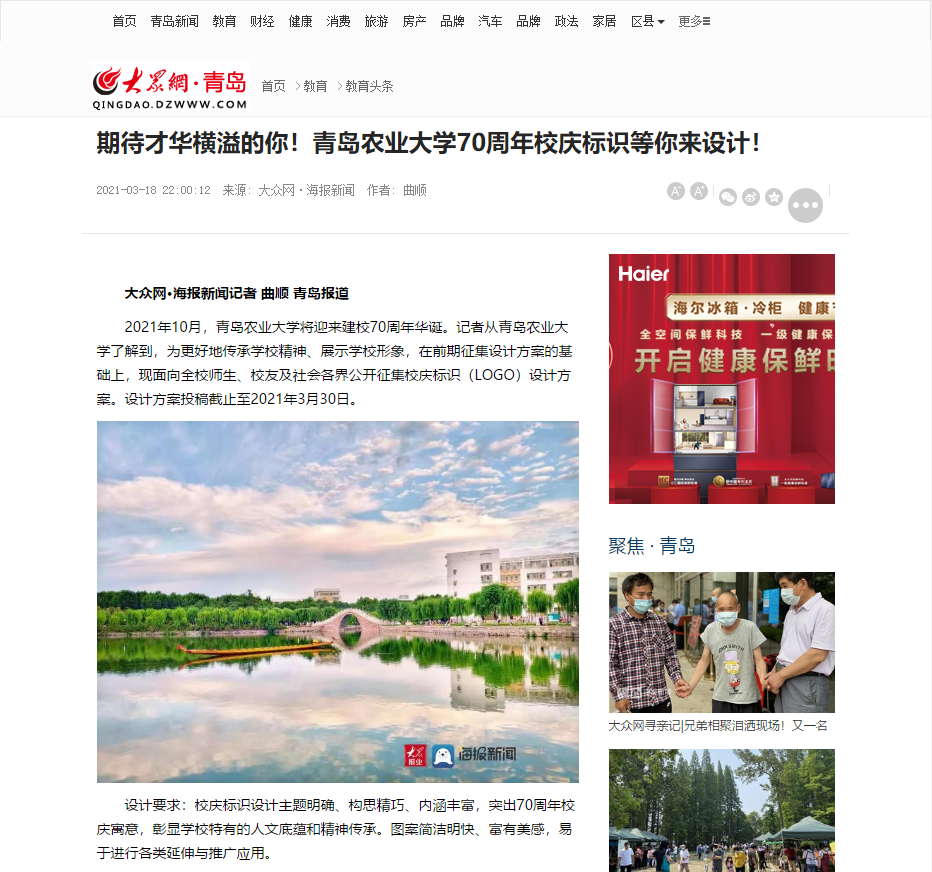
Task: Share article to WeChat
Action: click(728, 197)
